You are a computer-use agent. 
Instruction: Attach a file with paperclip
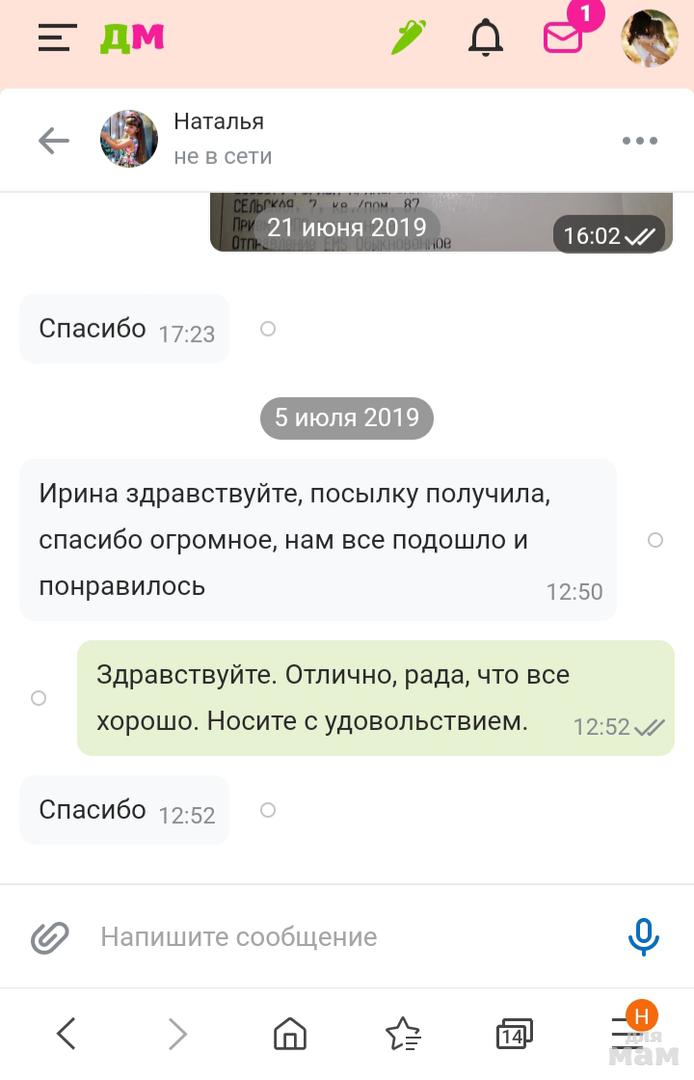49,937
